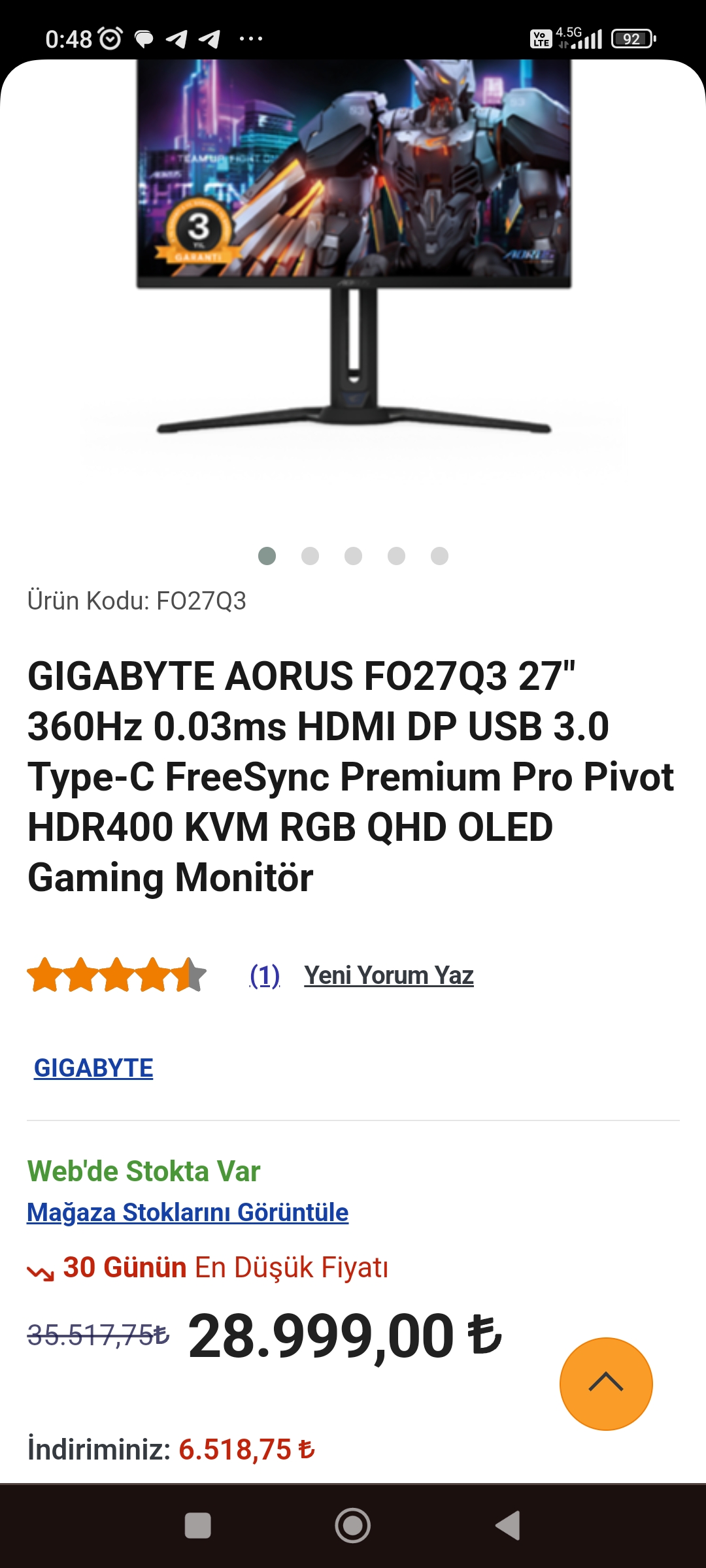Tap the Yeni Yorum Yaz link
Viewport: 706px width, 1568px height.
pos(389,975)
